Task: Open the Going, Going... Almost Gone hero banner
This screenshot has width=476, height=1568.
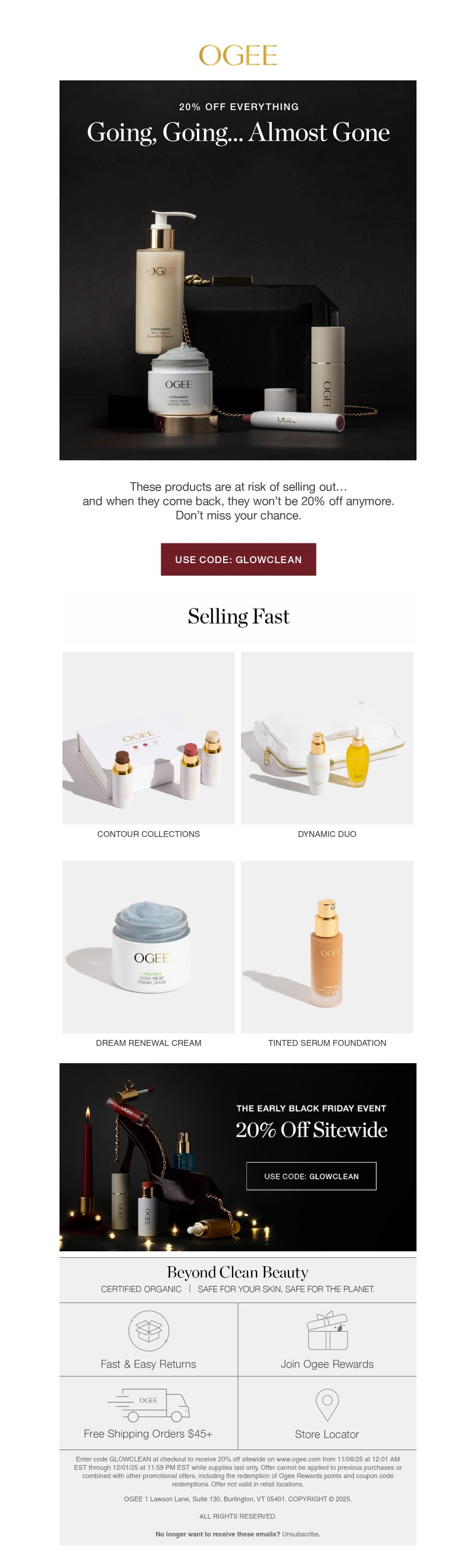Action: pyautogui.click(x=238, y=270)
